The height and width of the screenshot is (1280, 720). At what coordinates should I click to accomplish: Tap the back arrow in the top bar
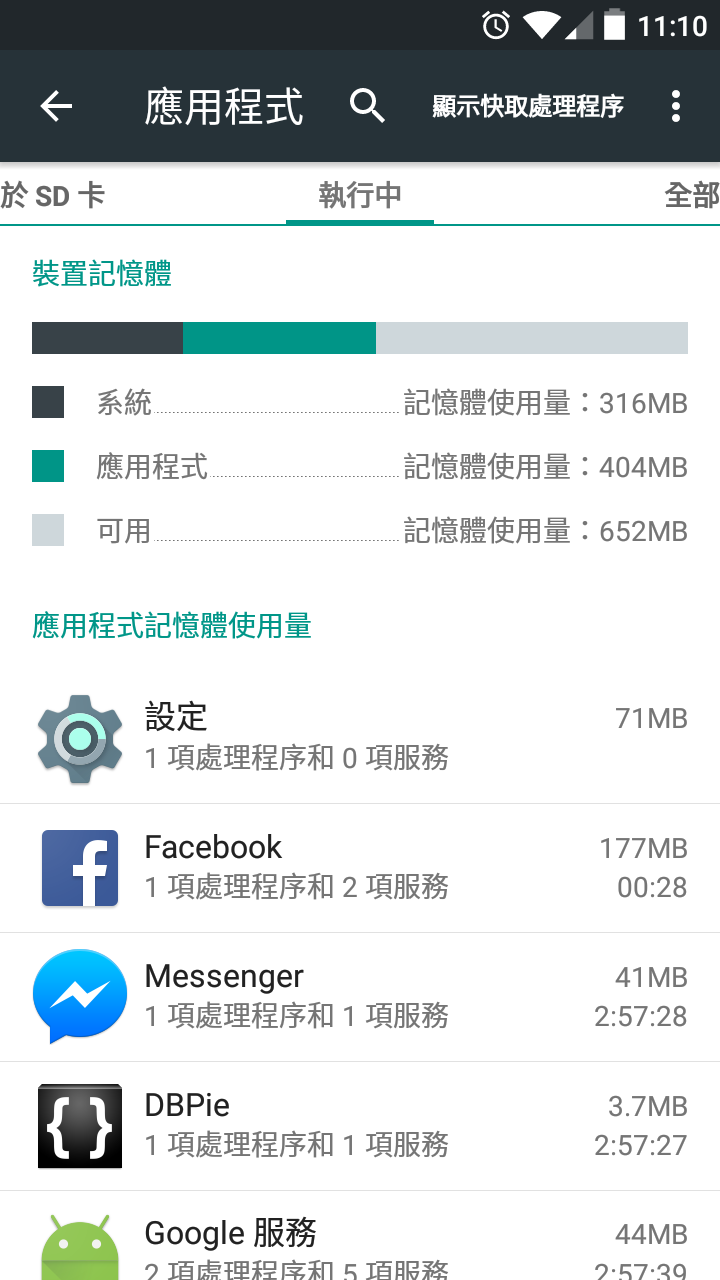click(56, 105)
